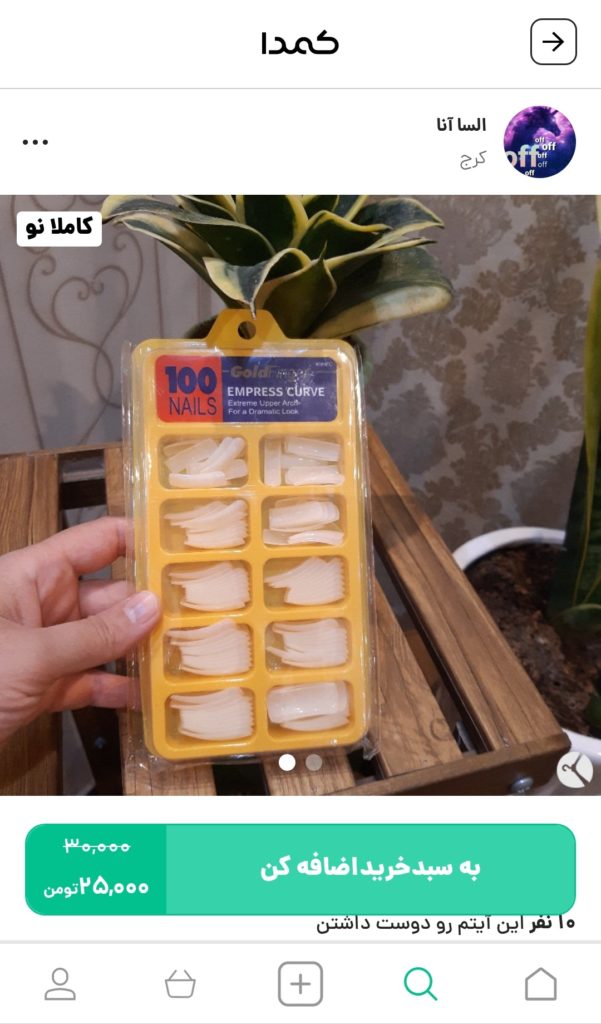The height and width of the screenshot is (1024, 601).
Task: Tap the round icon on the photo corner
Action: pos(574,769)
